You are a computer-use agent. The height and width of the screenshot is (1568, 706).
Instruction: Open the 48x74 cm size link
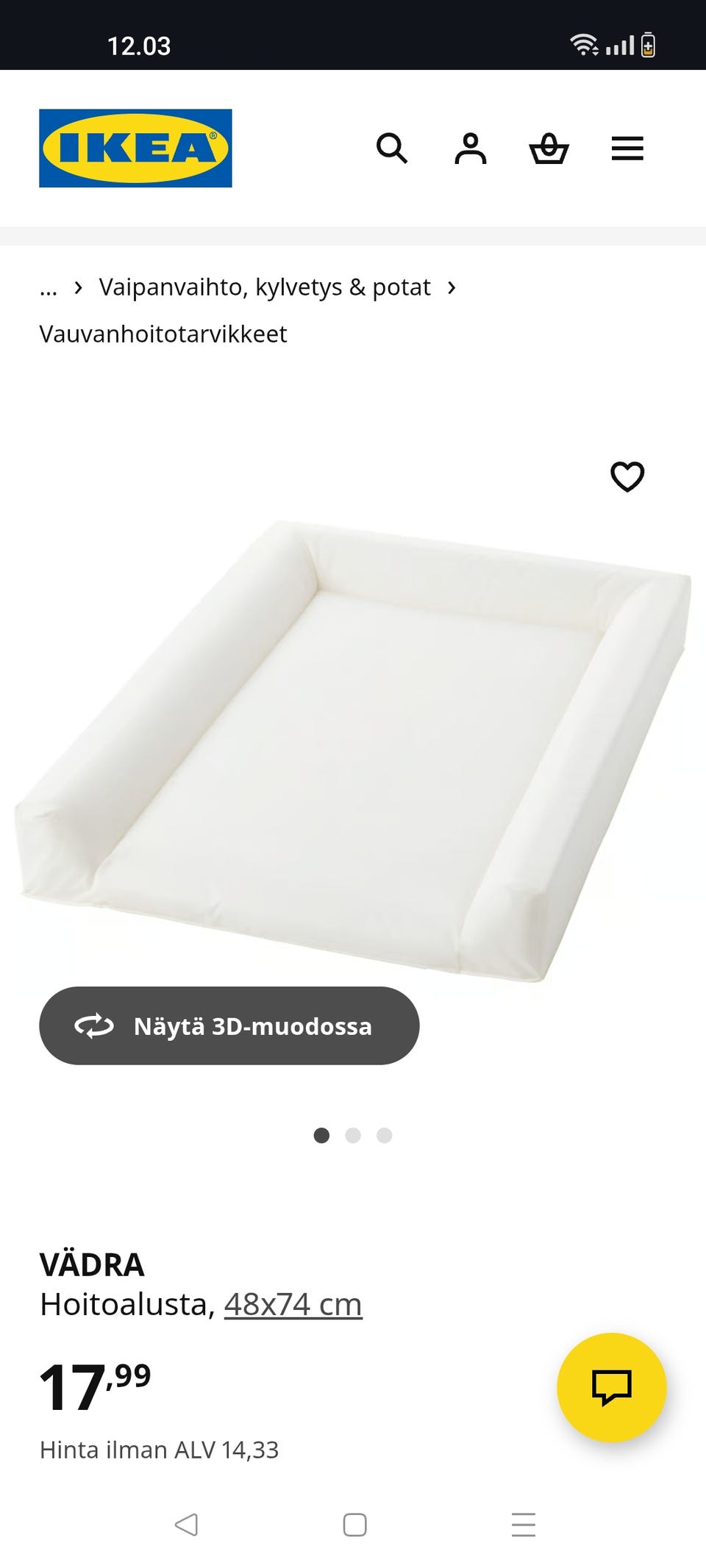[293, 1304]
